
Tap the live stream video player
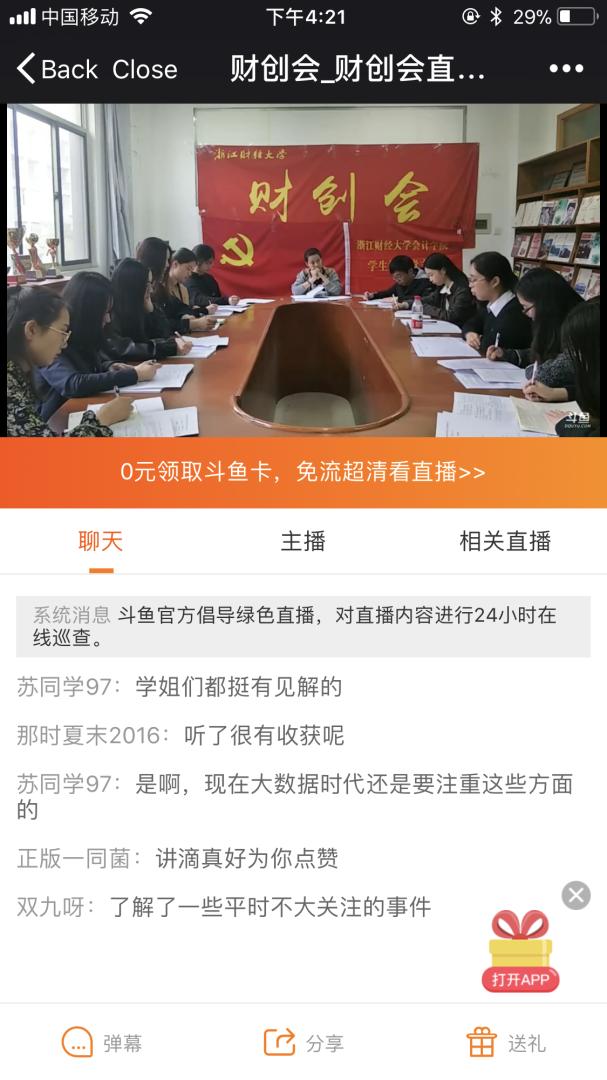(x=303, y=270)
